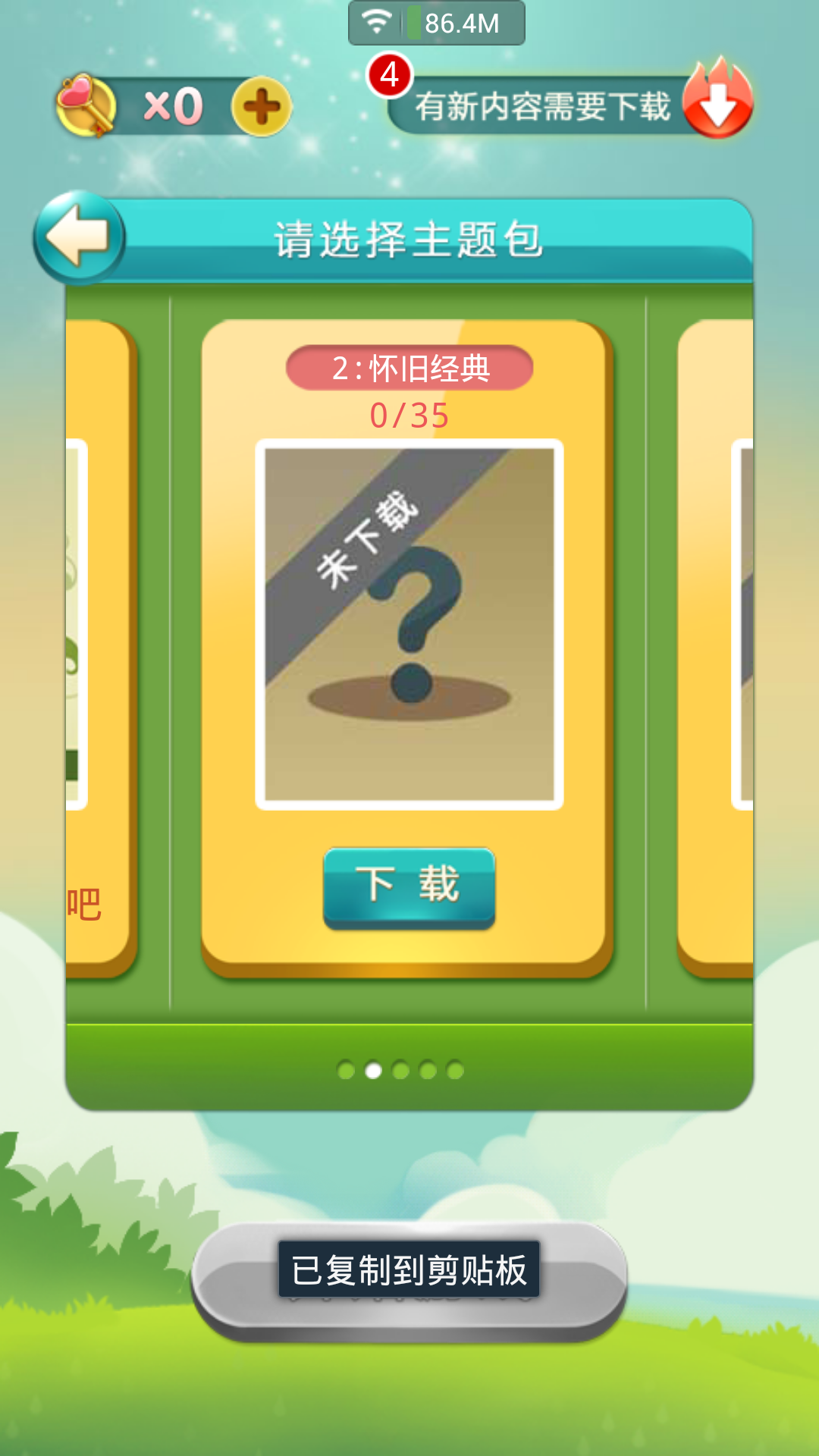Image resolution: width=819 pixels, height=1456 pixels.
Task: Select the next theme pack card
Action: pyautogui.click(x=717, y=645)
